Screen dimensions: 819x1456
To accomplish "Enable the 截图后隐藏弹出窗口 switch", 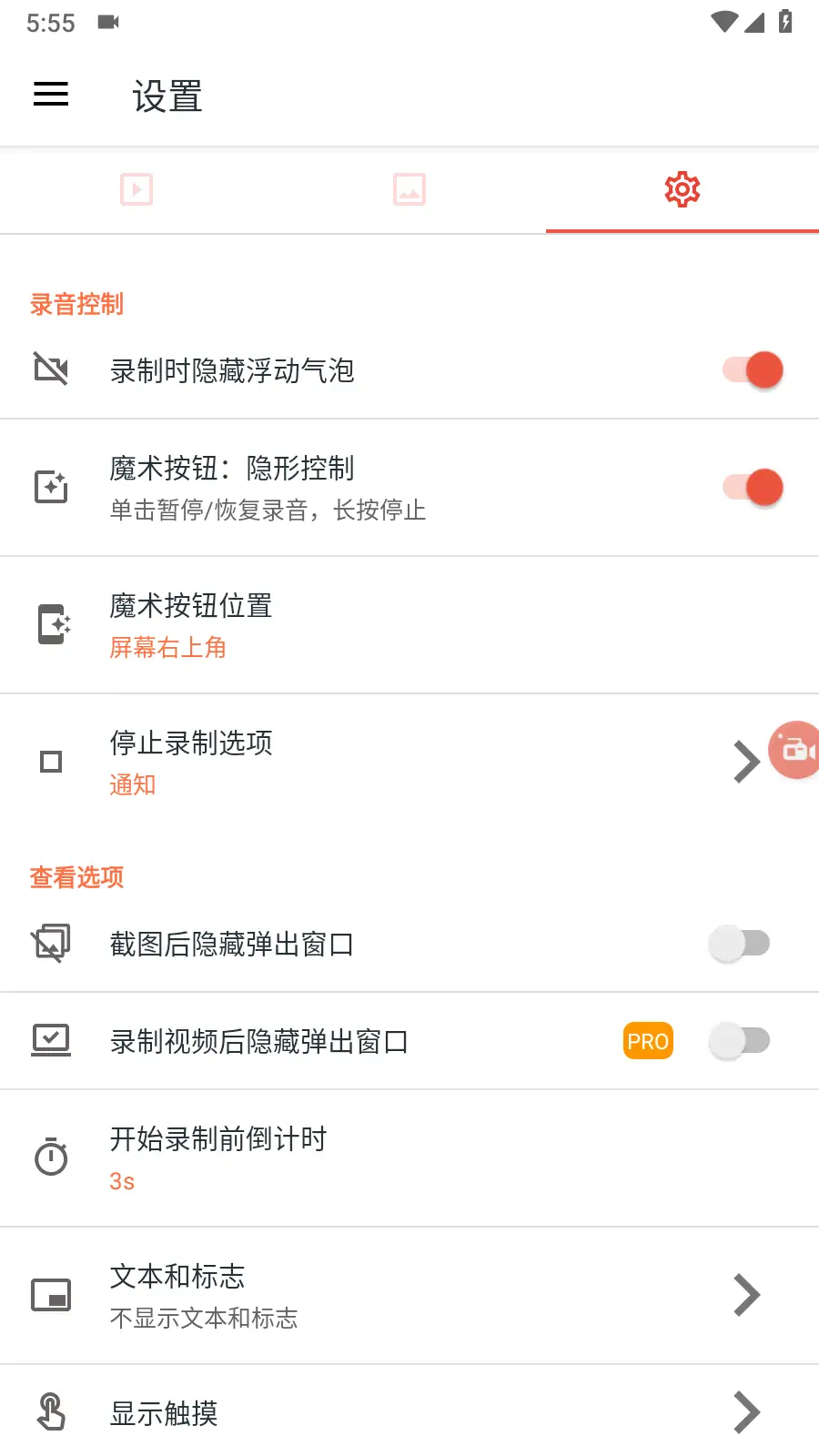I will pos(740,944).
